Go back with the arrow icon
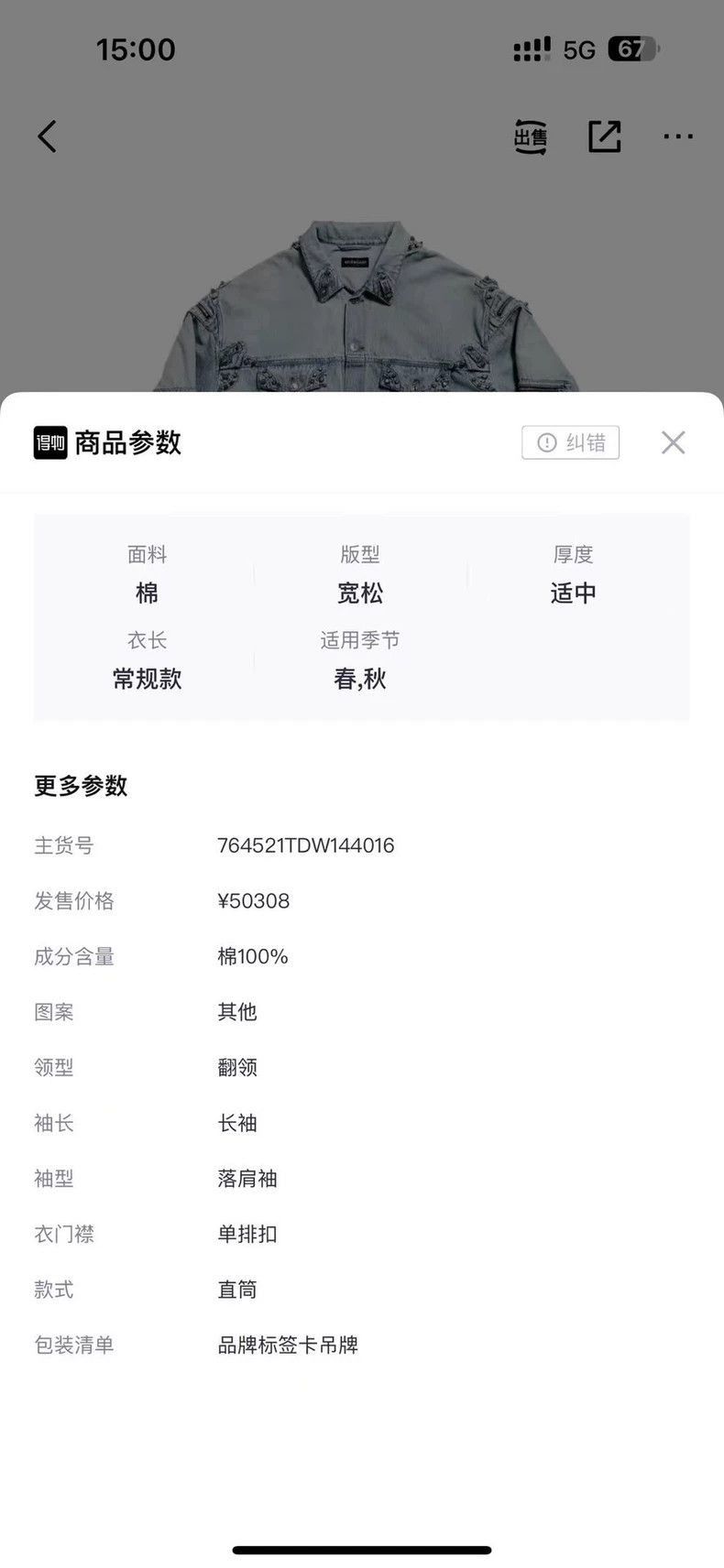Image resolution: width=724 pixels, height=1568 pixels. click(x=47, y=136)
